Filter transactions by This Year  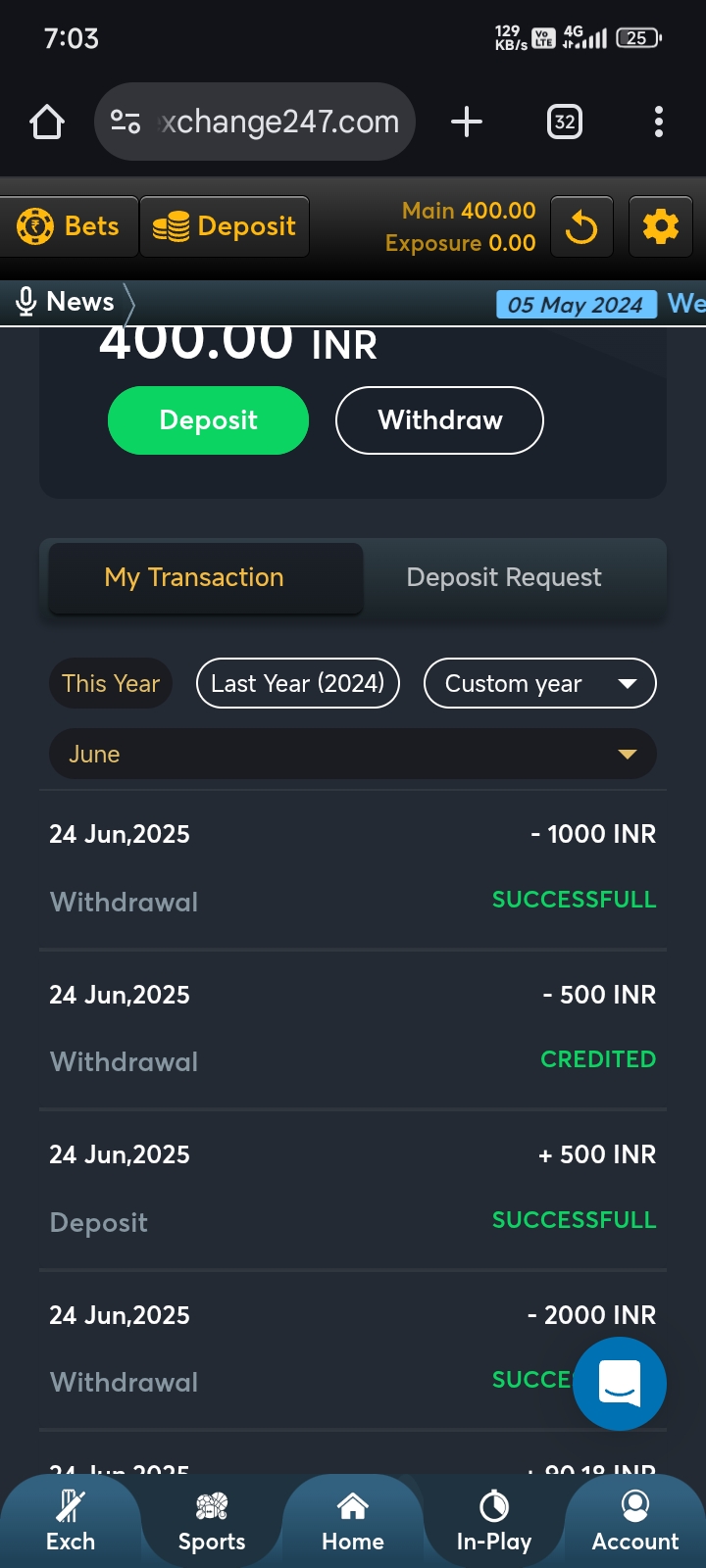click(x=111, y=683)
